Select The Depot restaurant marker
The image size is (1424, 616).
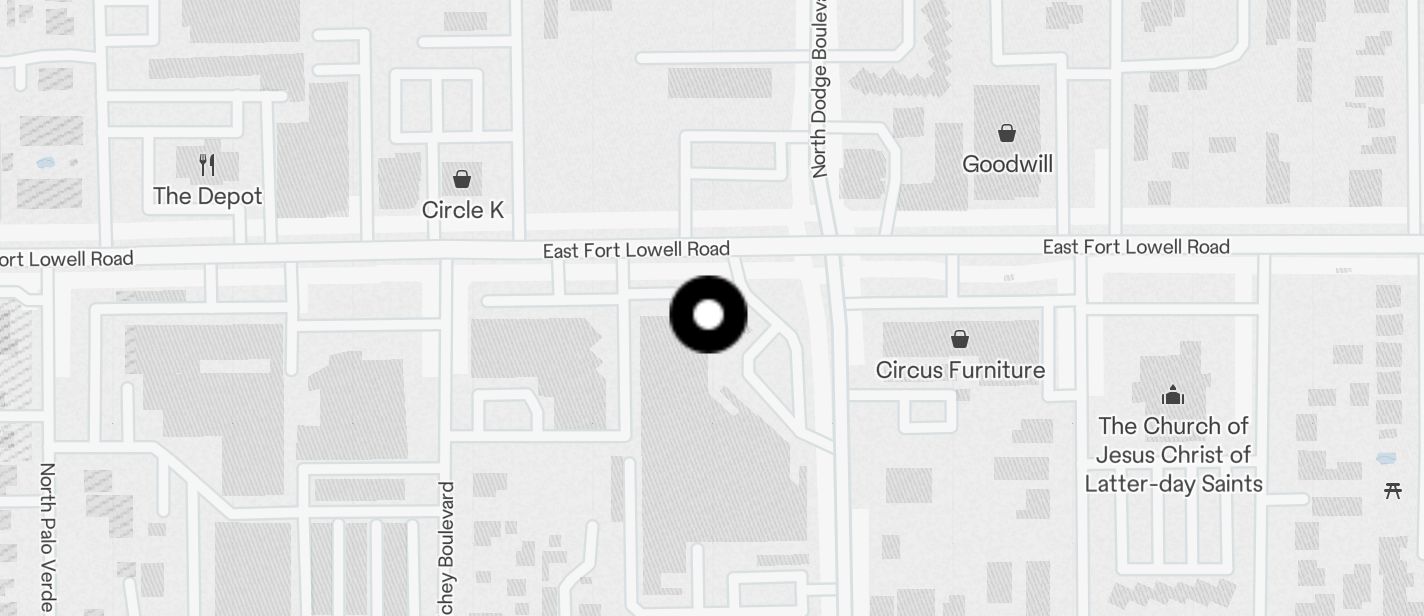click(x=207, y=165)
